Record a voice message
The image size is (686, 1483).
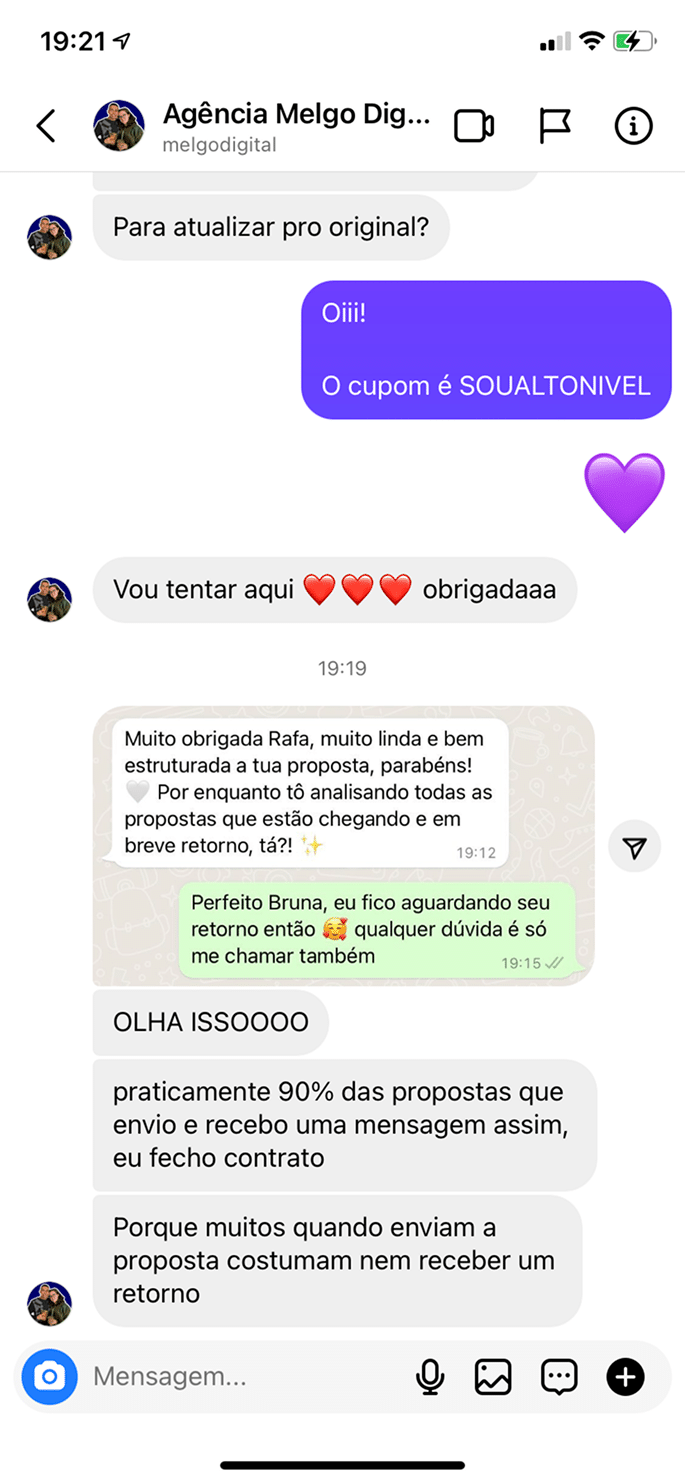pyautogui.click(x=430, y=1377)
